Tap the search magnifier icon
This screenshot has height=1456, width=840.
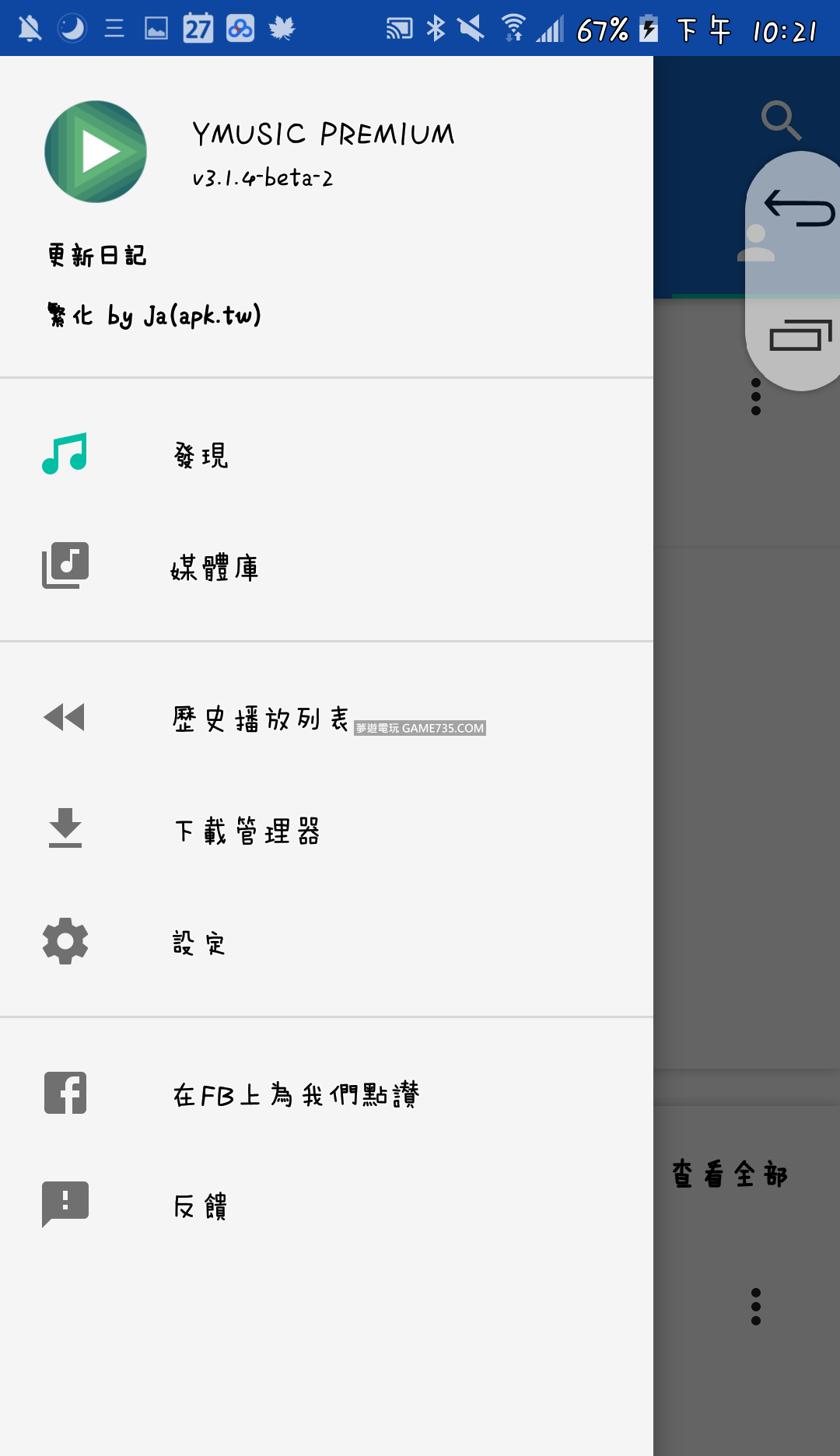coord(780,120)
